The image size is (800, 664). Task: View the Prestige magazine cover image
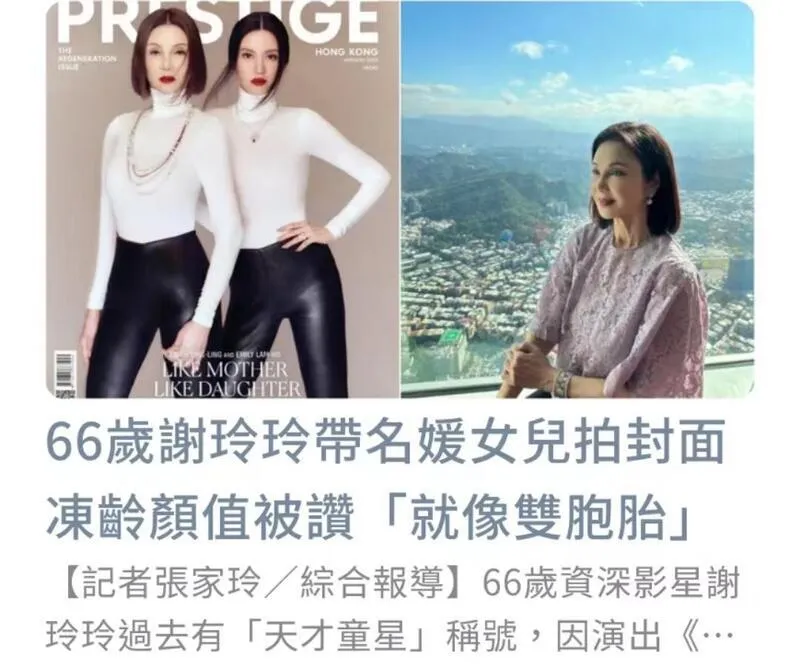222,200
